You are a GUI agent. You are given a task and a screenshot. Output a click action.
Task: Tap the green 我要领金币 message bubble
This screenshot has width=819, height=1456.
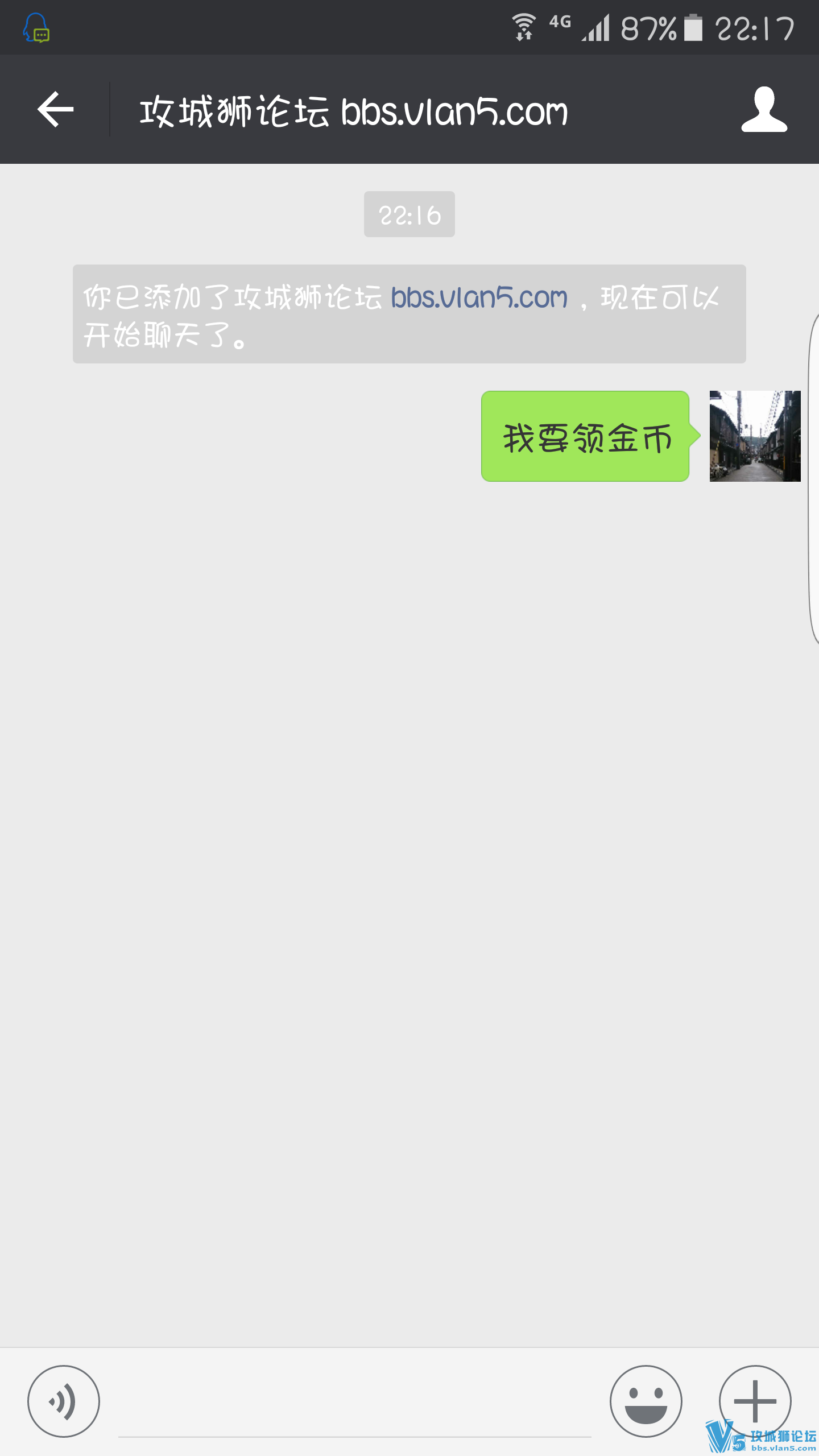(586, 437)
